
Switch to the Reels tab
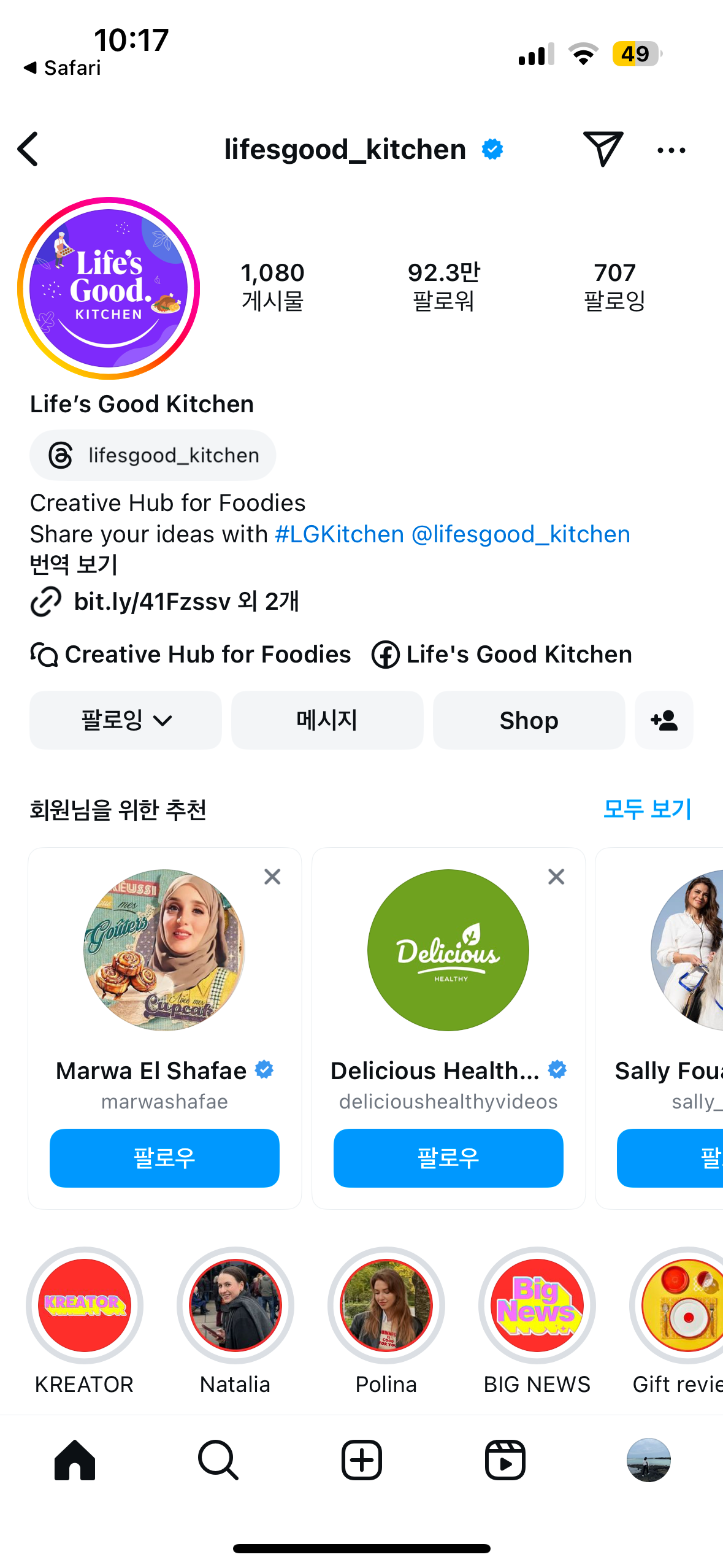click(x=505, y=1460)
